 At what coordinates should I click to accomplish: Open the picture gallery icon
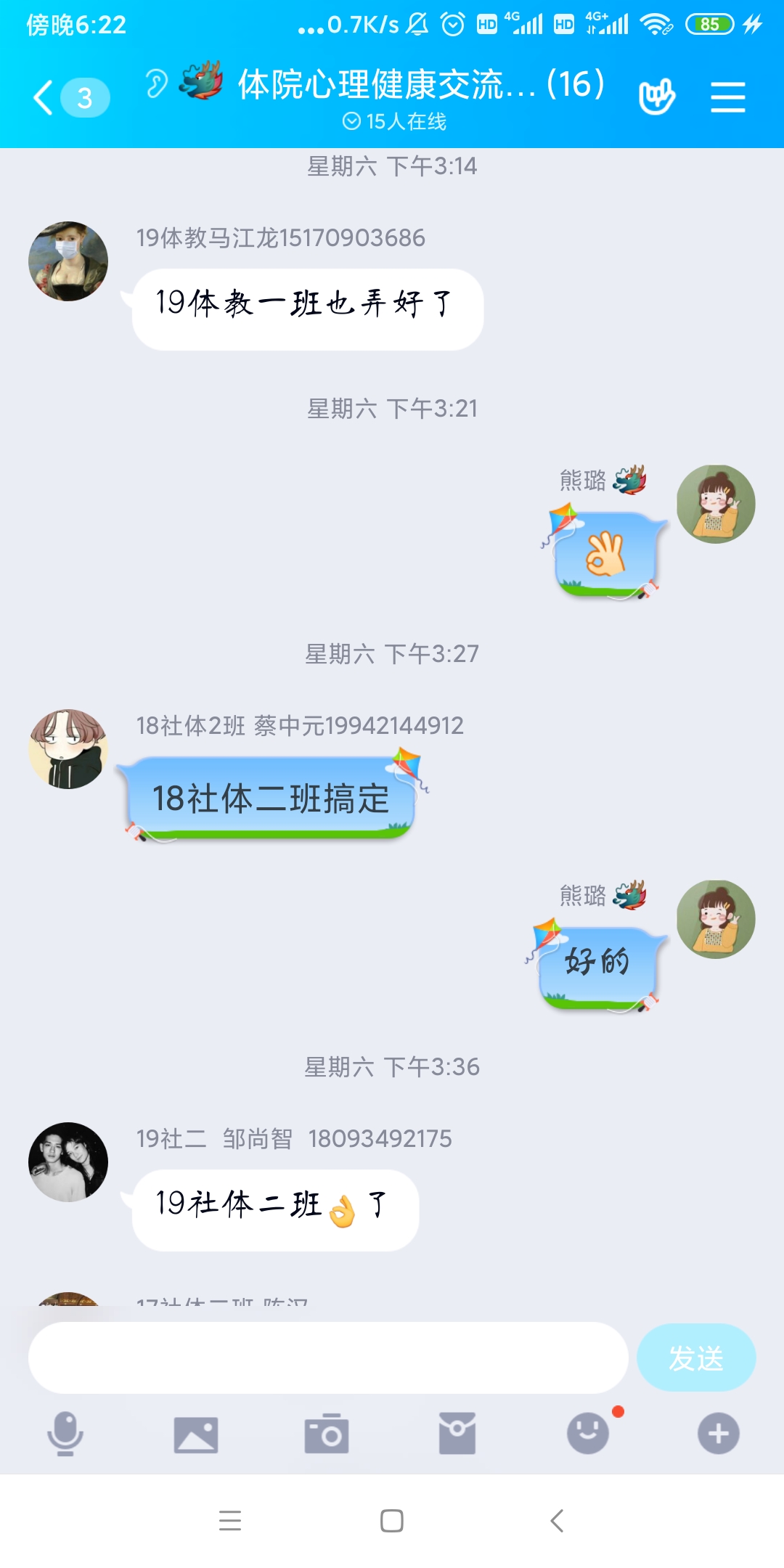click(196, 1434)
